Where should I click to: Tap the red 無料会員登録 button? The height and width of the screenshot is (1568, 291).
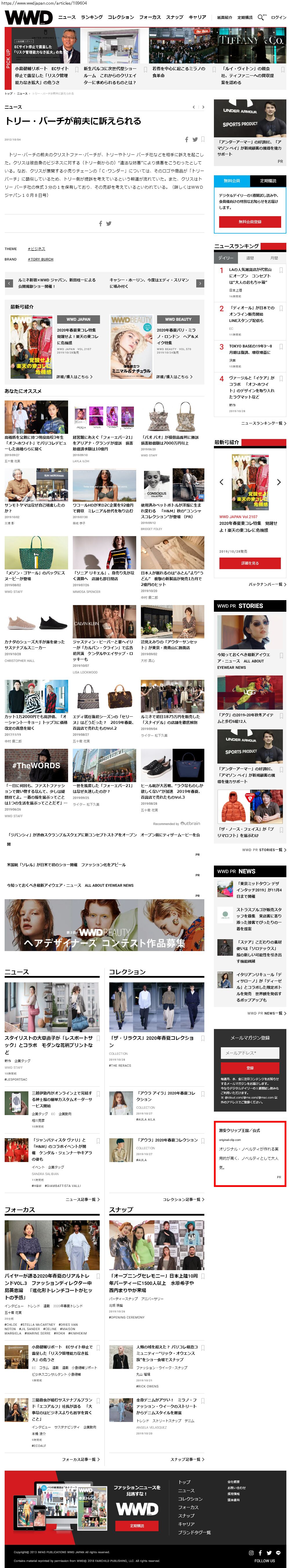(250, 222)
